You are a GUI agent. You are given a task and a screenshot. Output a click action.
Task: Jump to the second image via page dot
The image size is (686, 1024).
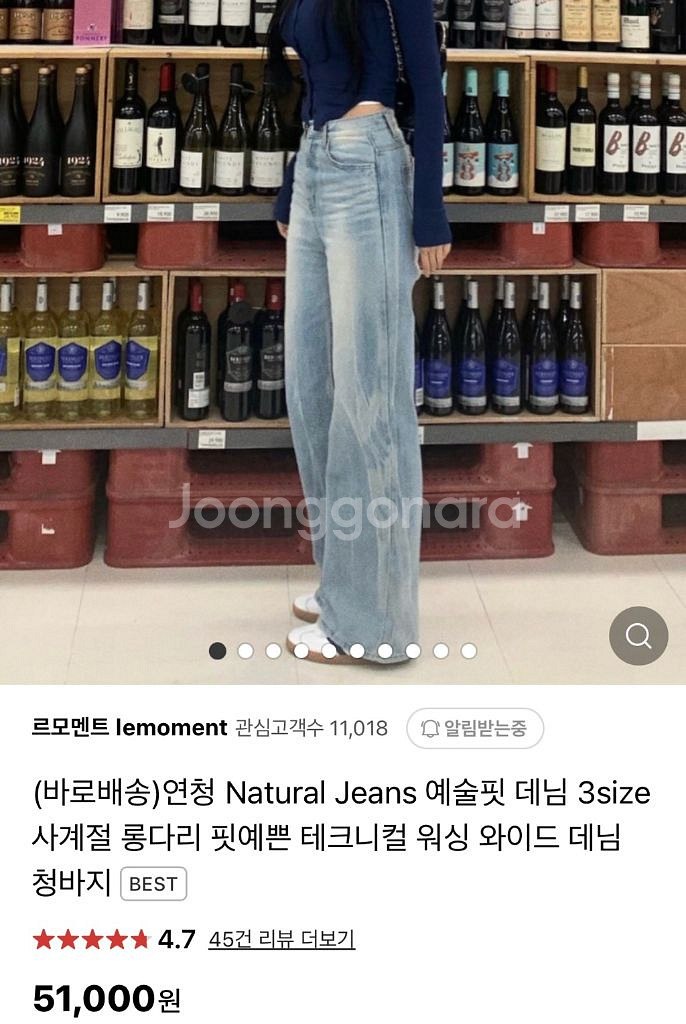click(x=245, y=651)
